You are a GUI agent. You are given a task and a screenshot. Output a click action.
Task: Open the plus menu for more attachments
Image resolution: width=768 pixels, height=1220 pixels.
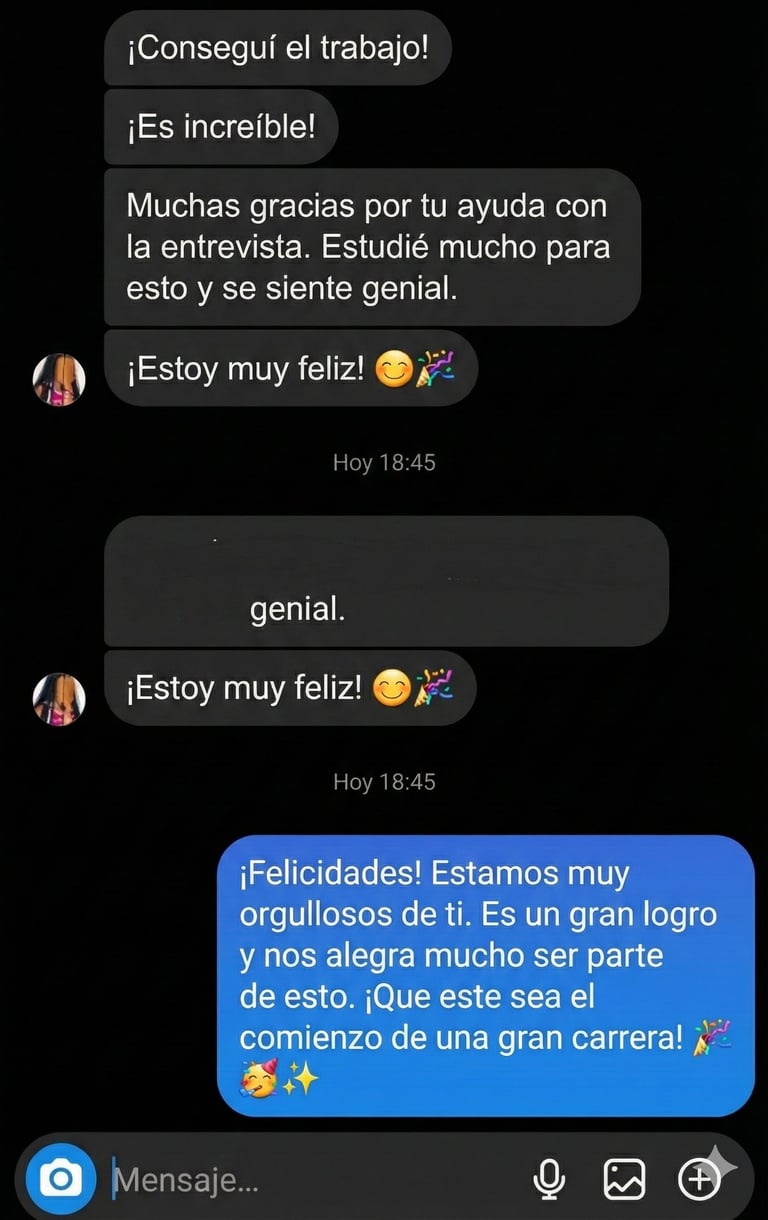click(699, 1181)
